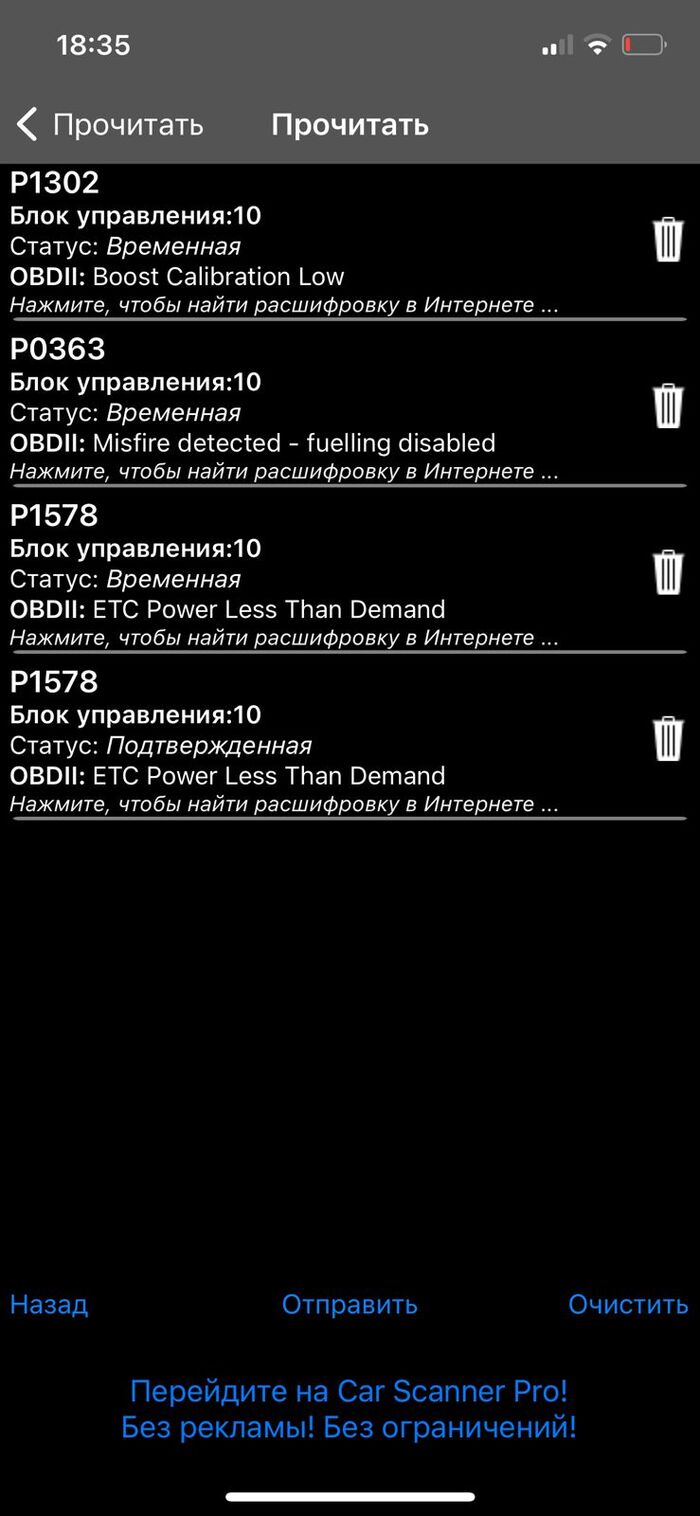Search online for the temporary P1578 code
This screenshot has height=1516, width=700.
[x=284, y=637]
